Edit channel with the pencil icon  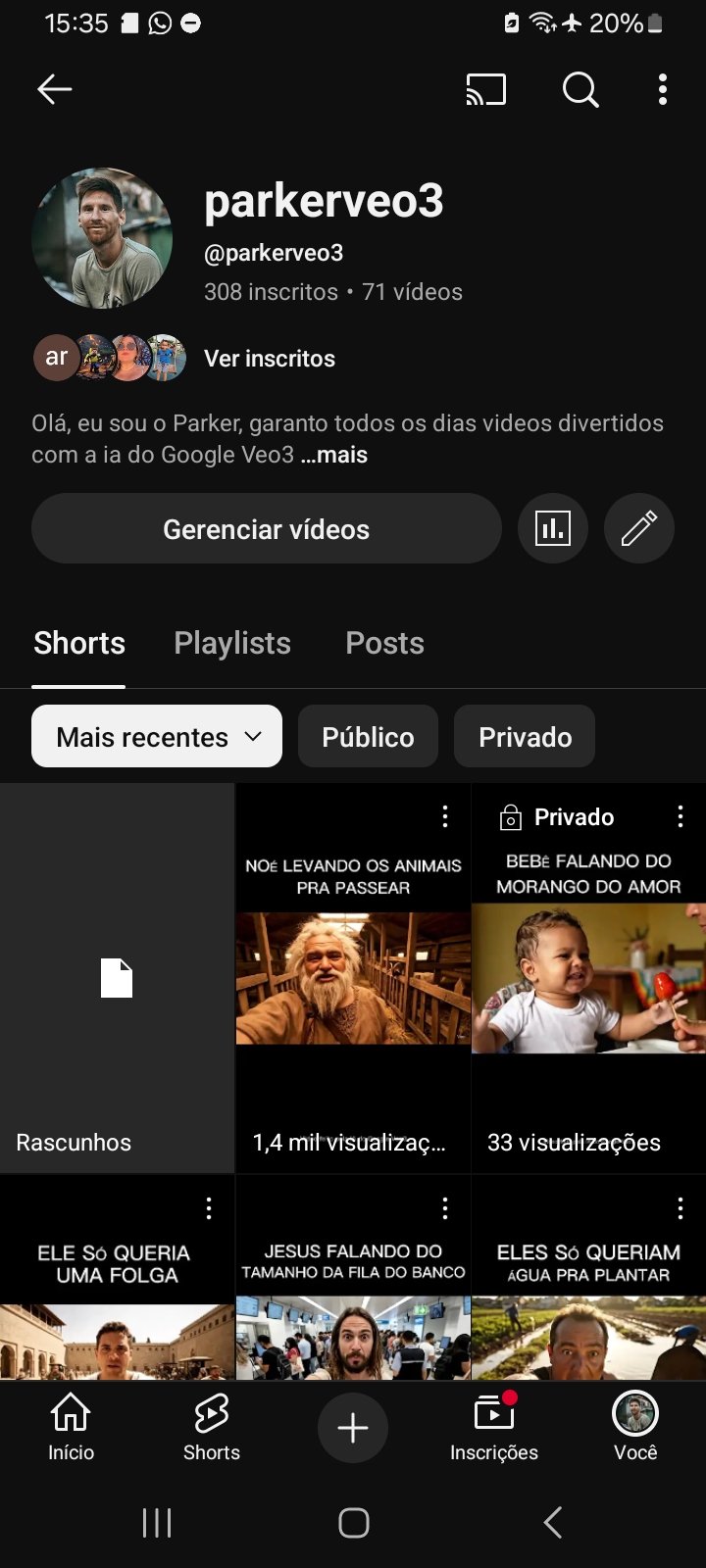click(638, 529)
